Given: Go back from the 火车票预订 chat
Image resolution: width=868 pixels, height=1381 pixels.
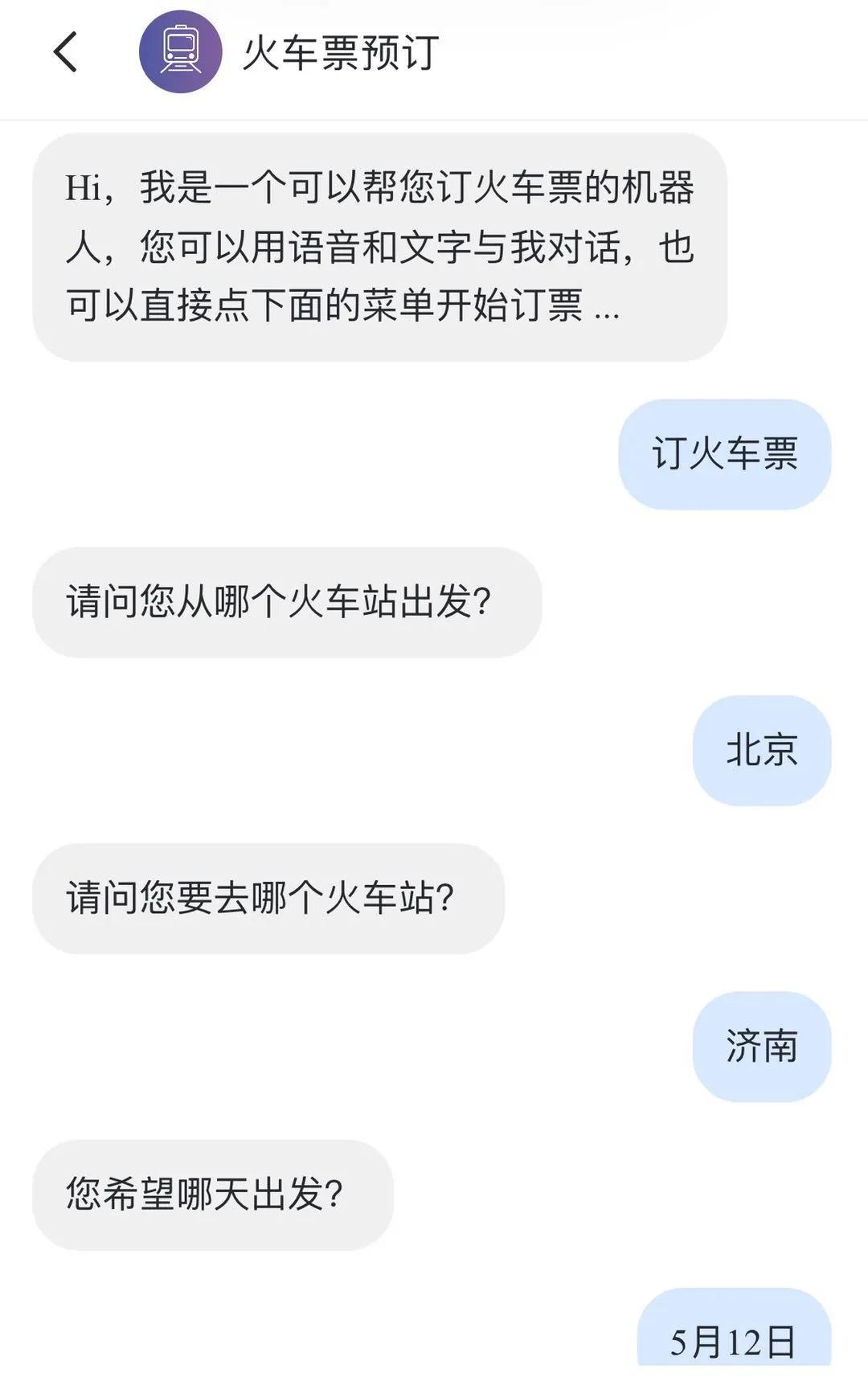Looking at the screenshot, I should click(x=66, y=52).
